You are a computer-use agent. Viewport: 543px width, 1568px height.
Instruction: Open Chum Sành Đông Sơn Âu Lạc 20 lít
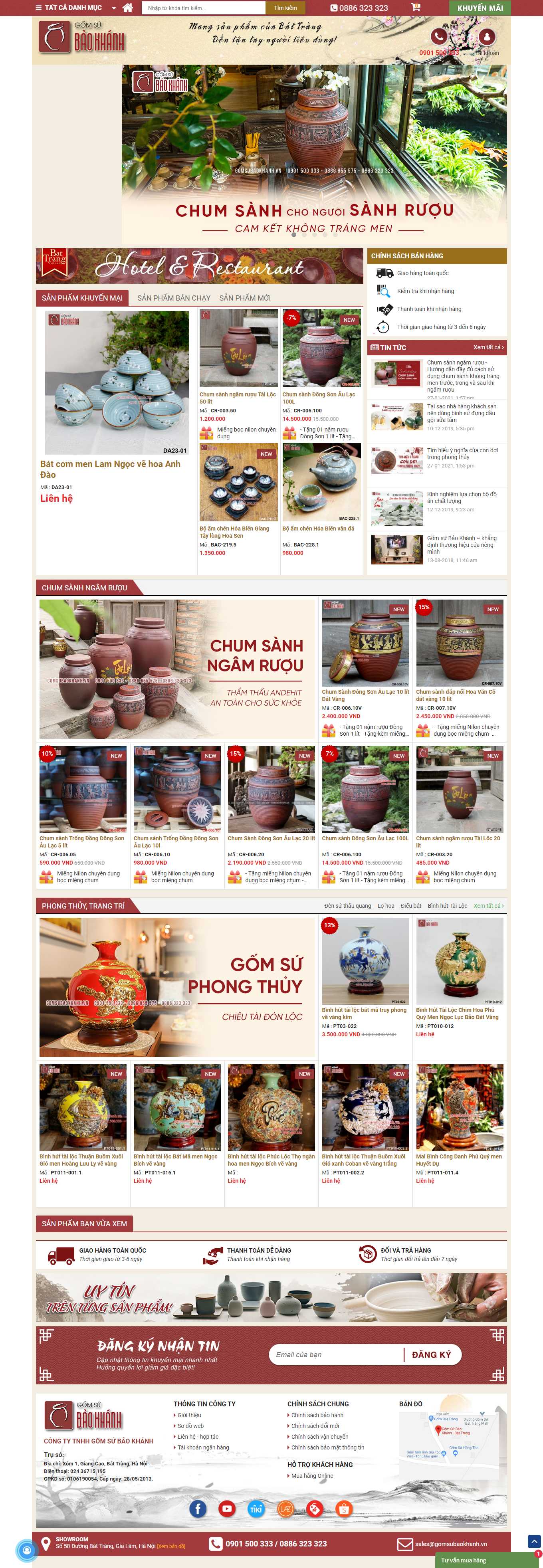pos(271,838)
